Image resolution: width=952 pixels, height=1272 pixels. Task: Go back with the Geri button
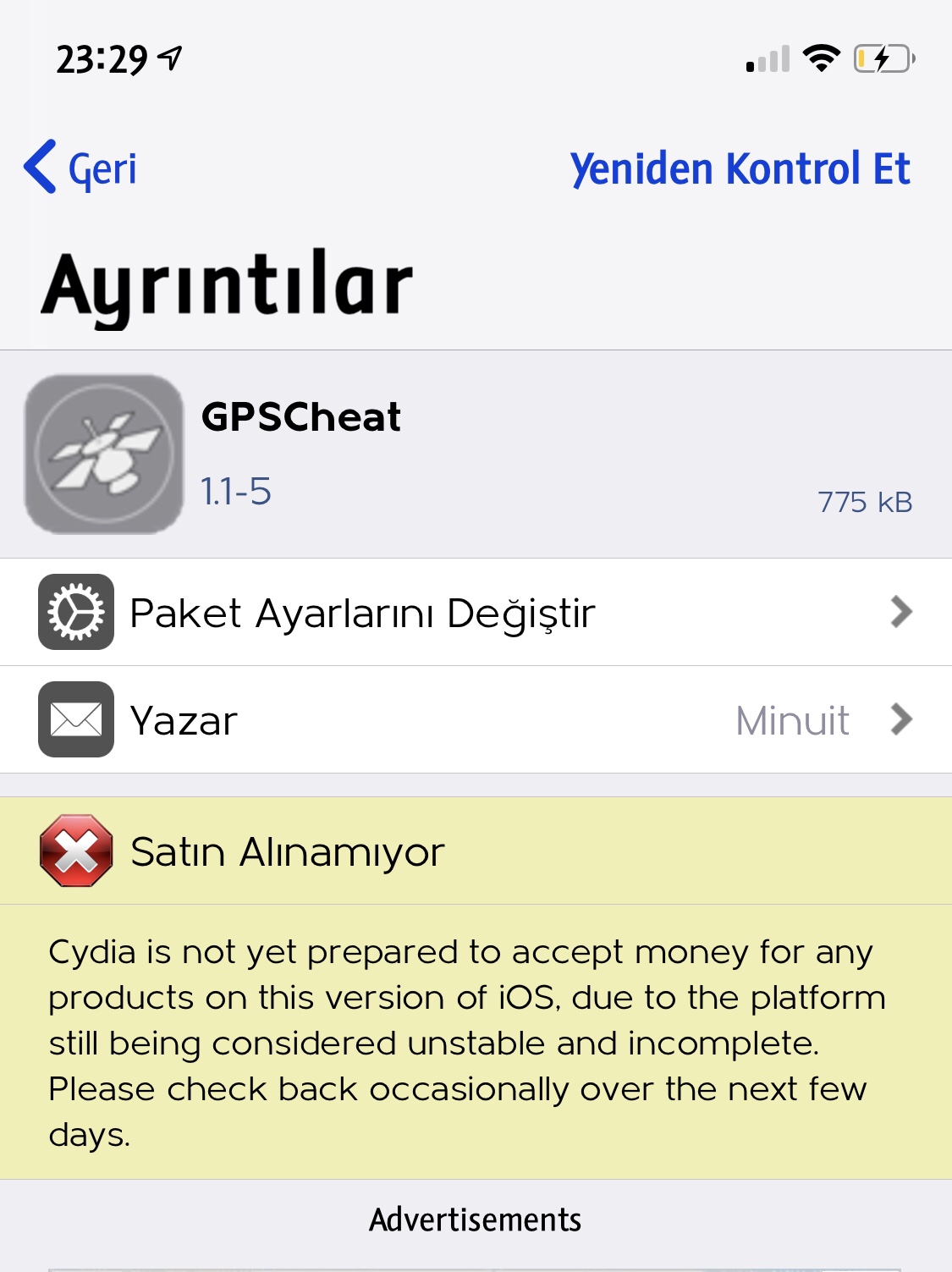tap(82, 168)
